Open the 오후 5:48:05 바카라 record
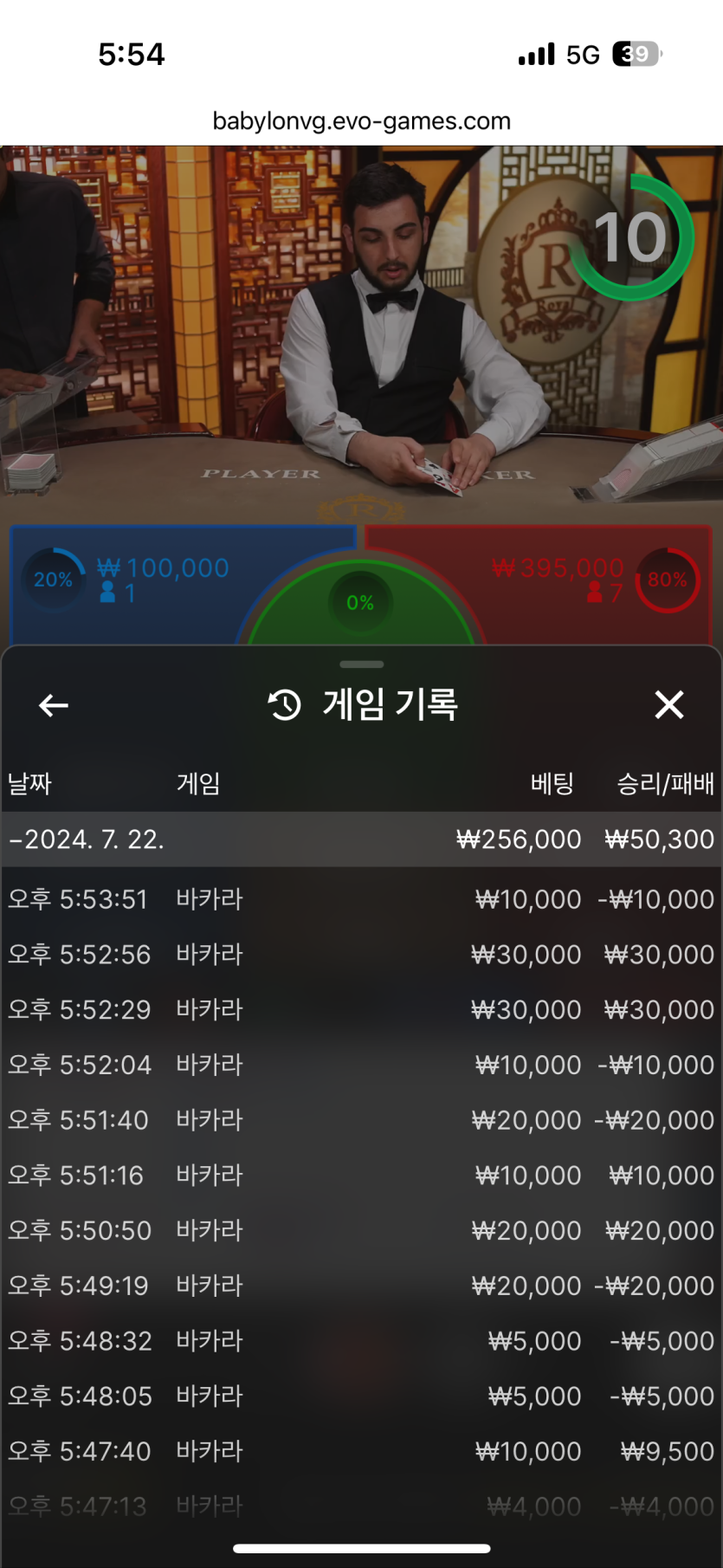This screenshot has height=1568, width=723. [x=361, y=1396]
